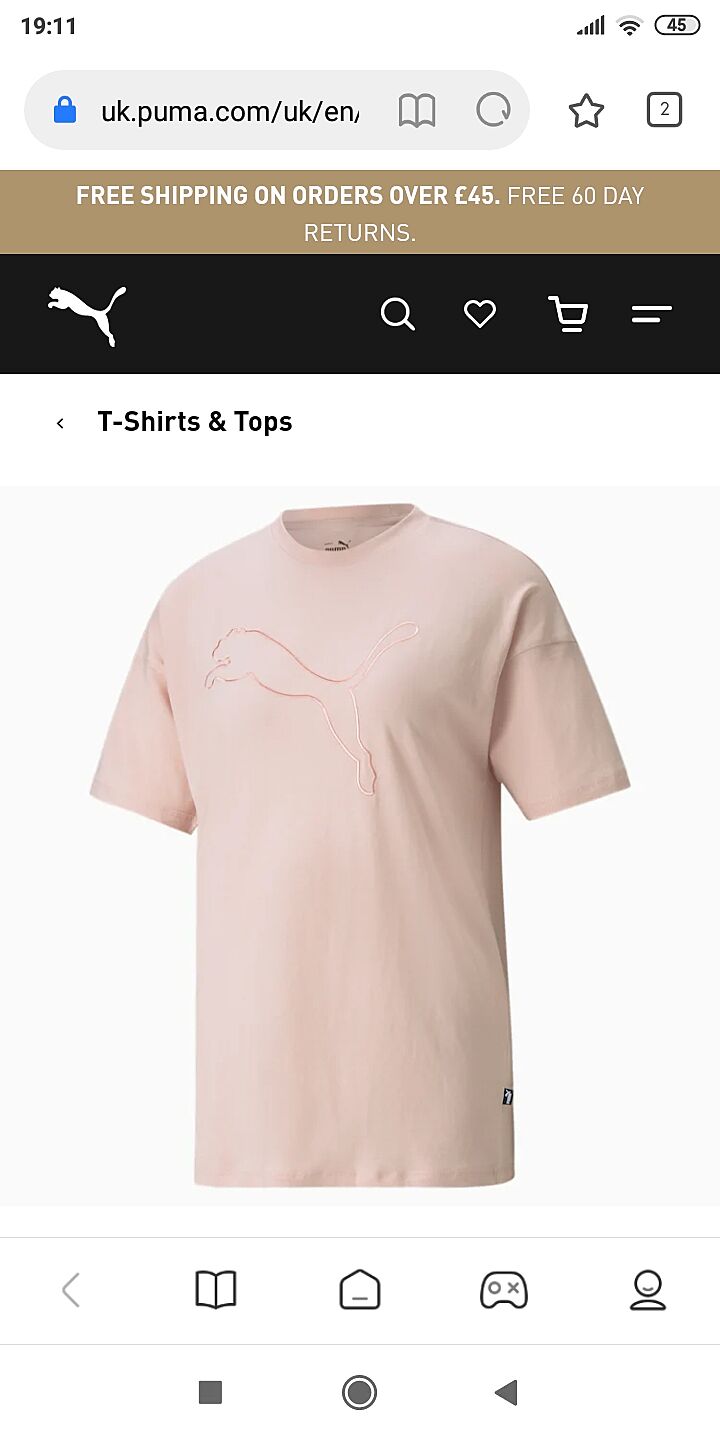Tap the system back button

[x=506, y=1392]
